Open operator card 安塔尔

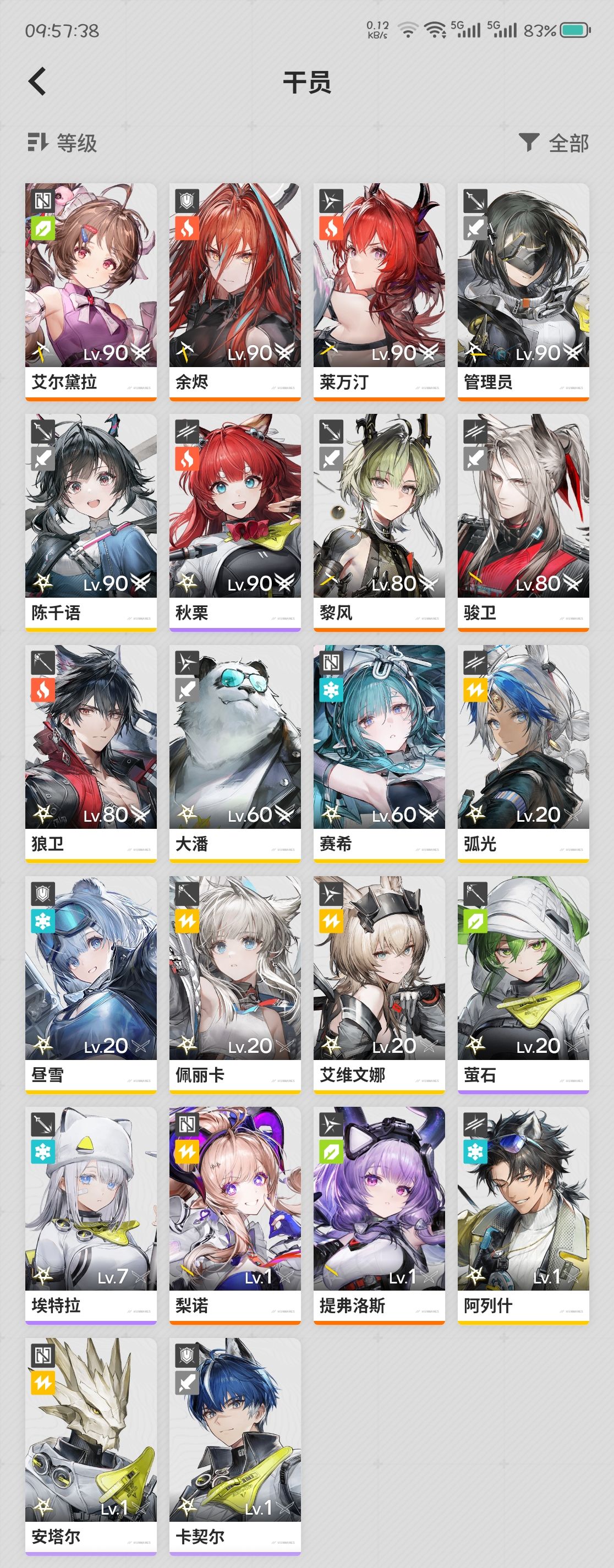(91, 1446)
